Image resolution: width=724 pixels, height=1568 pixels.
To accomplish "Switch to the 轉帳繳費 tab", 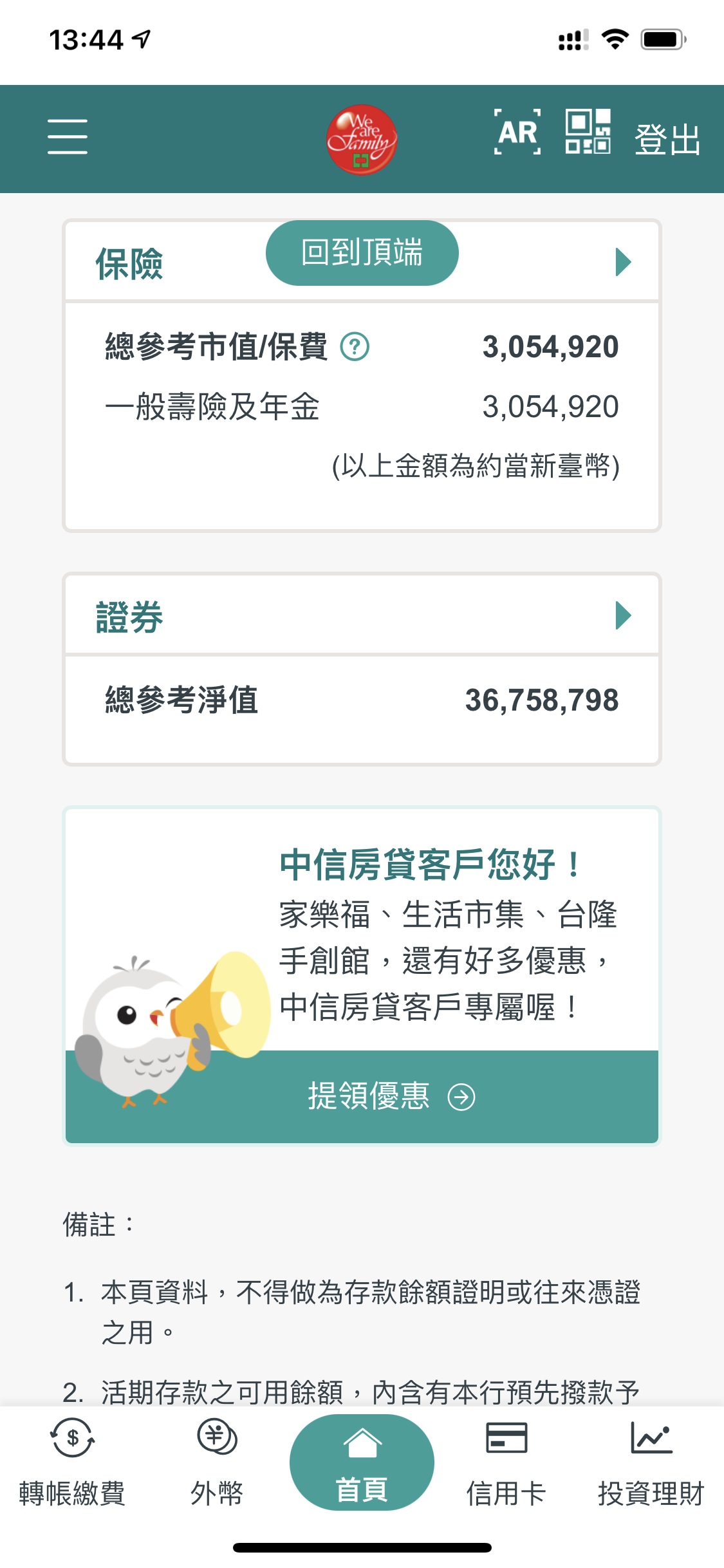I will point(72,1462).
